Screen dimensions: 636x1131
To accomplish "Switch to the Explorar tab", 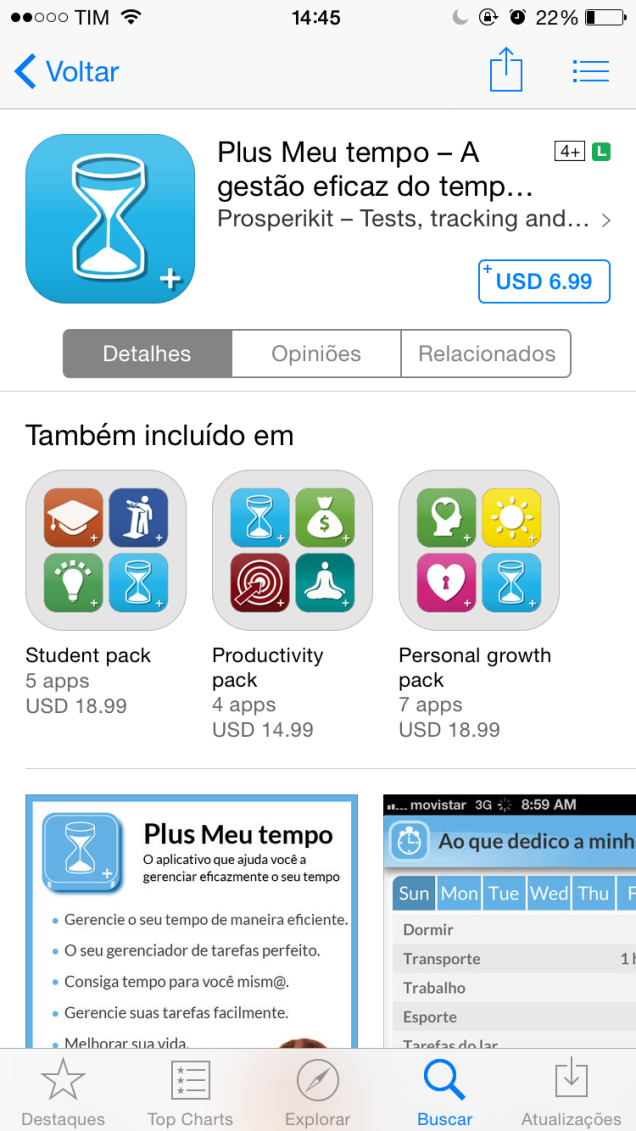I will point(317,1092).
